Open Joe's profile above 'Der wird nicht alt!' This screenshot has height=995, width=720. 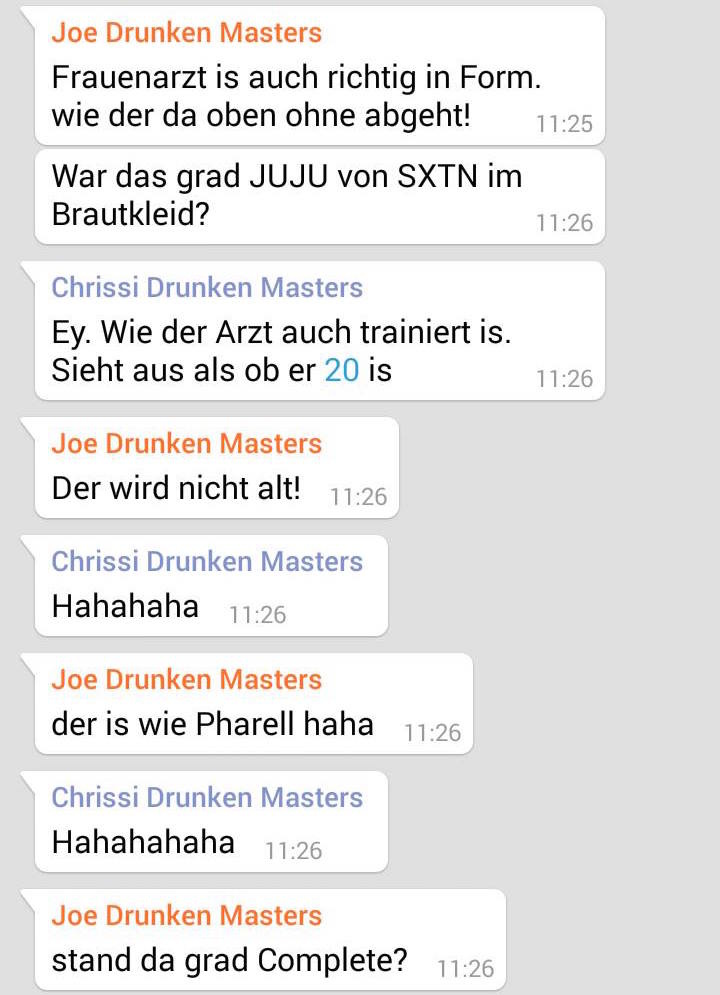pos(186,443)
